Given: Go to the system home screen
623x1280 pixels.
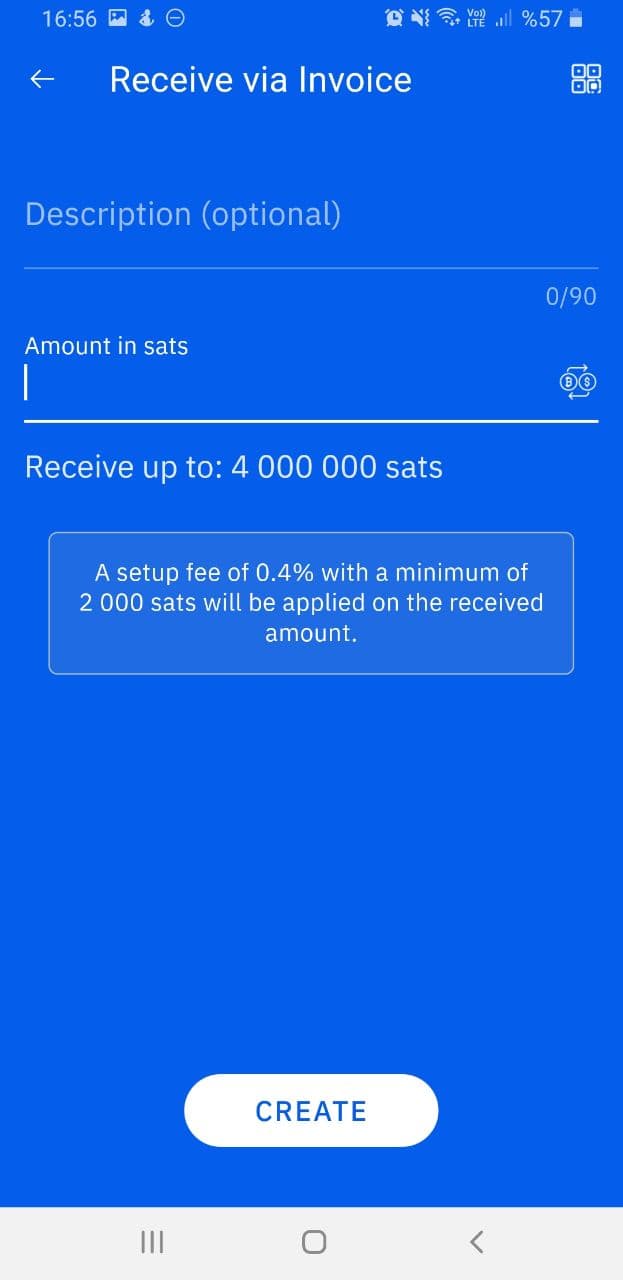Looking at the screenshot, I should click(x=312, y=1241).
